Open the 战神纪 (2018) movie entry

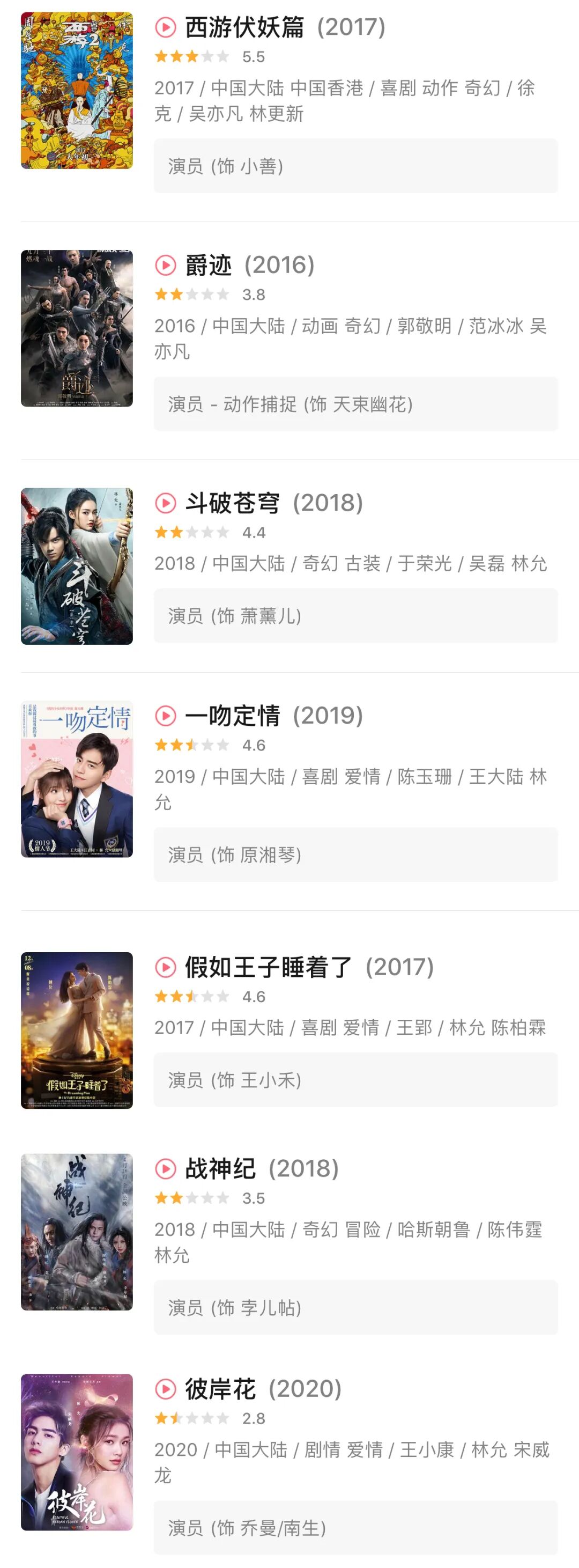click(262, 1169)
